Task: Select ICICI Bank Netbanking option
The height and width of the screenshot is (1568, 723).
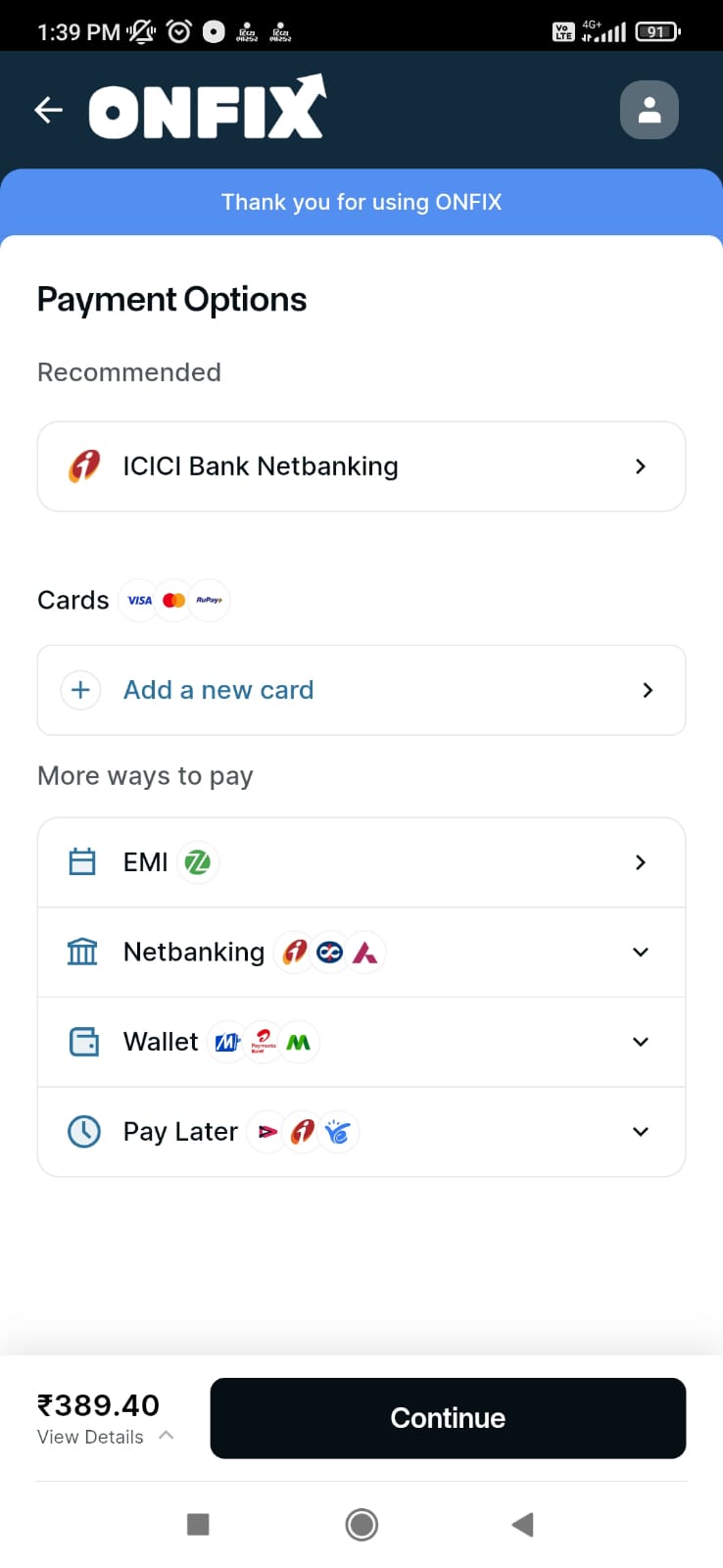Action: tap(361, 466)
